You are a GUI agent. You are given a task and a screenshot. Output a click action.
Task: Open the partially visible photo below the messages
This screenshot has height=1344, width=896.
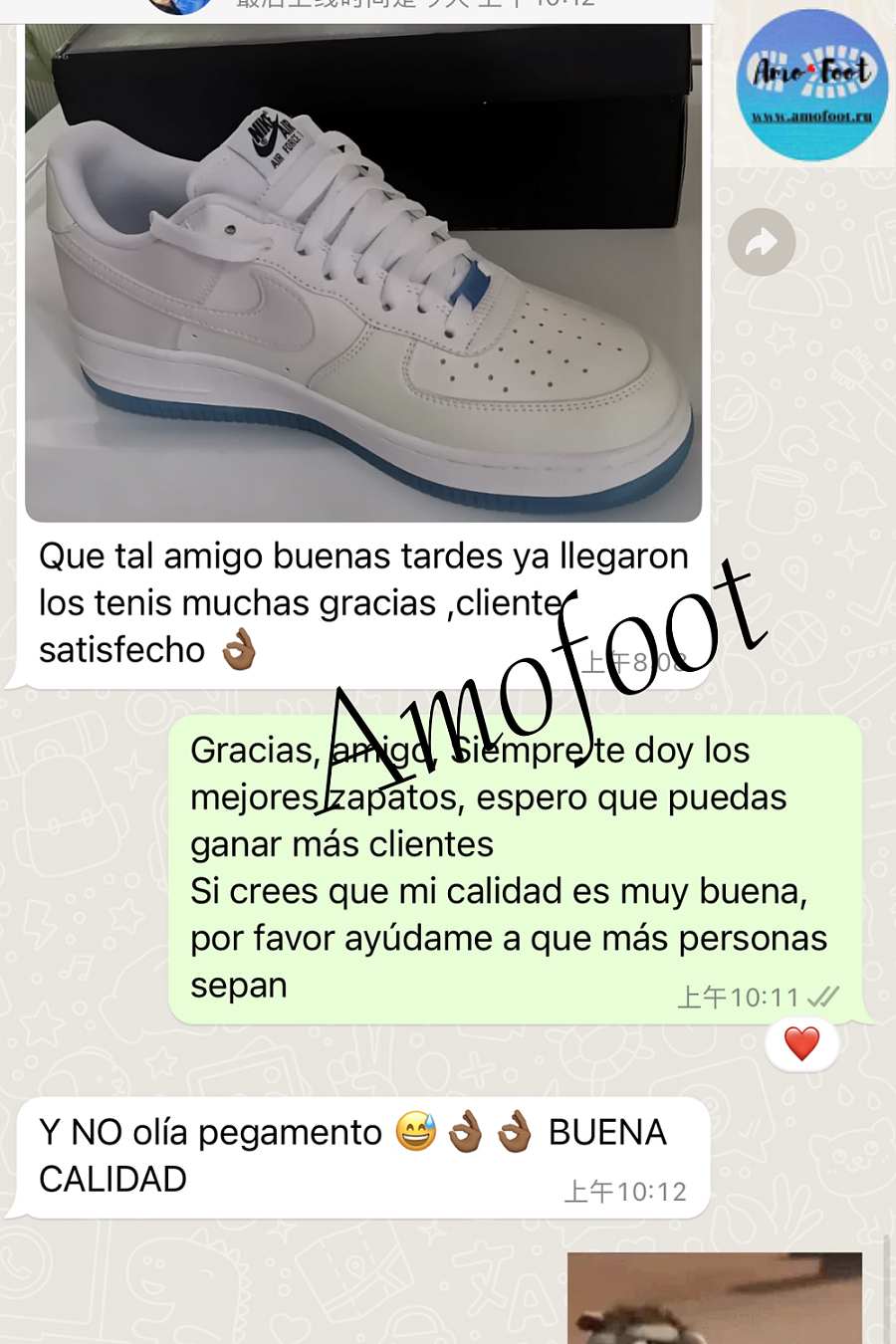[714, 1298]
